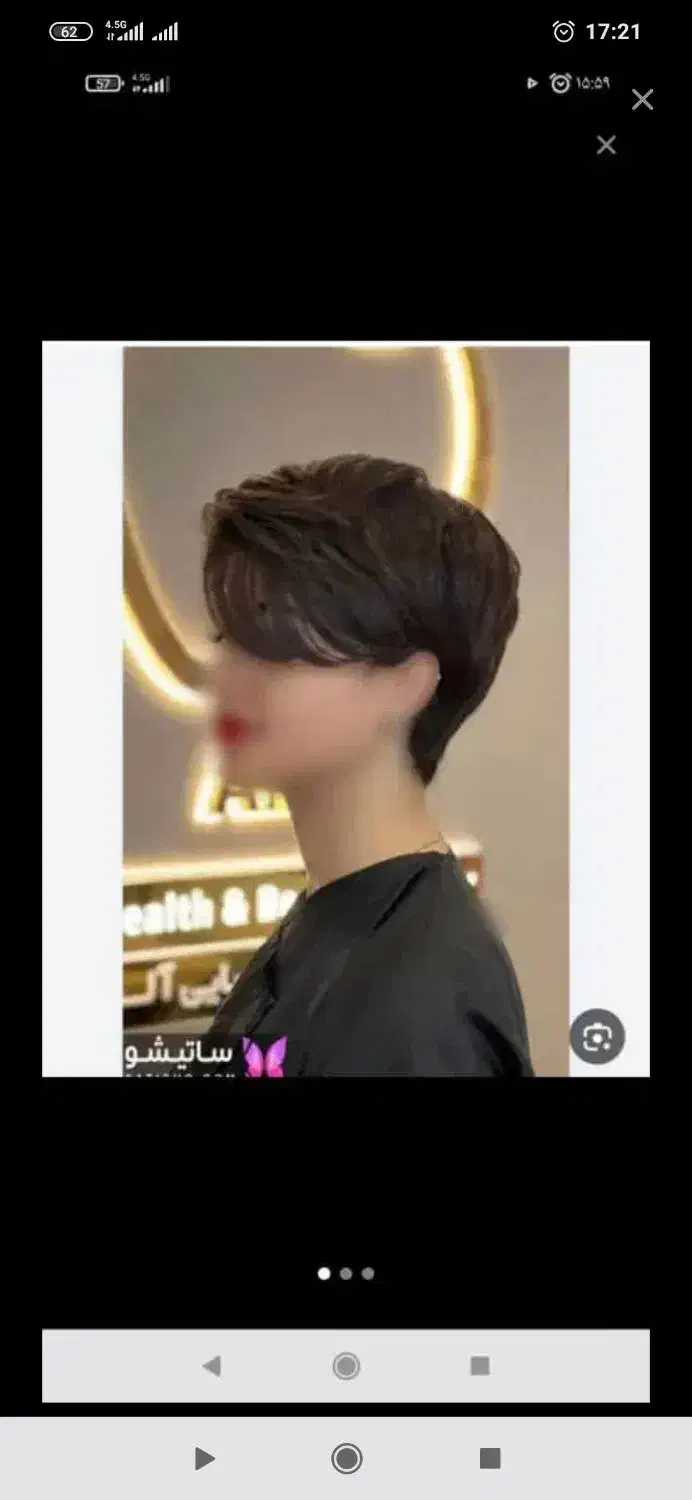692x1500 pixels.
Task: Tap the system back triangle at the very bottom
Action: pos(204,1458)
